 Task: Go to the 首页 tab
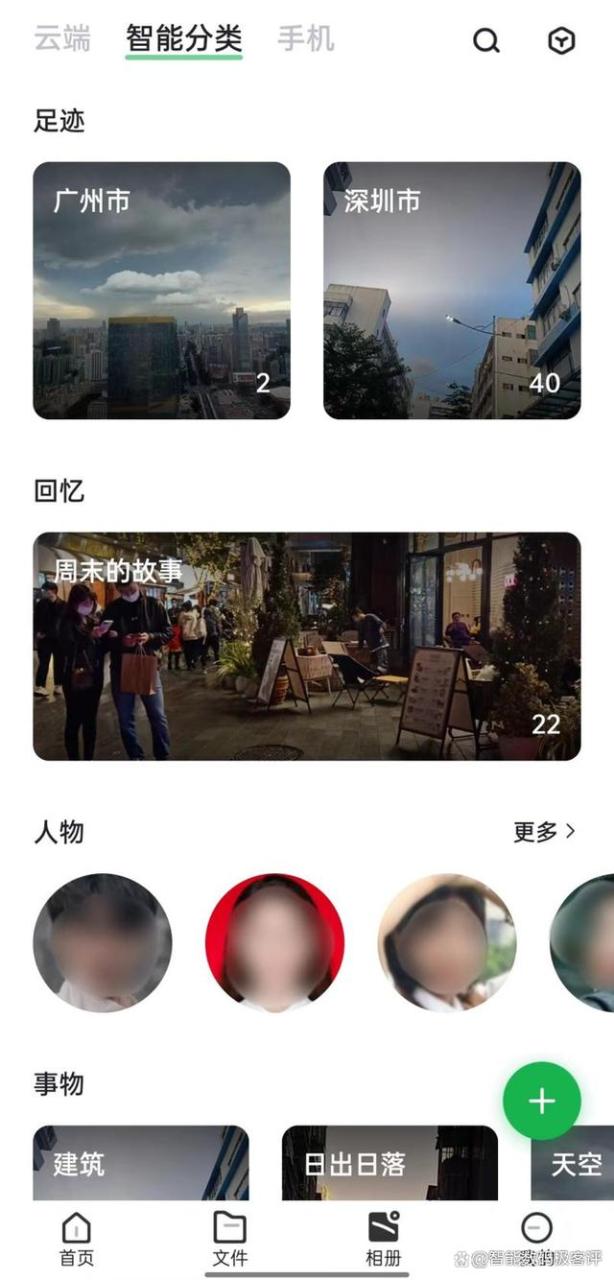coord(76,1238)
